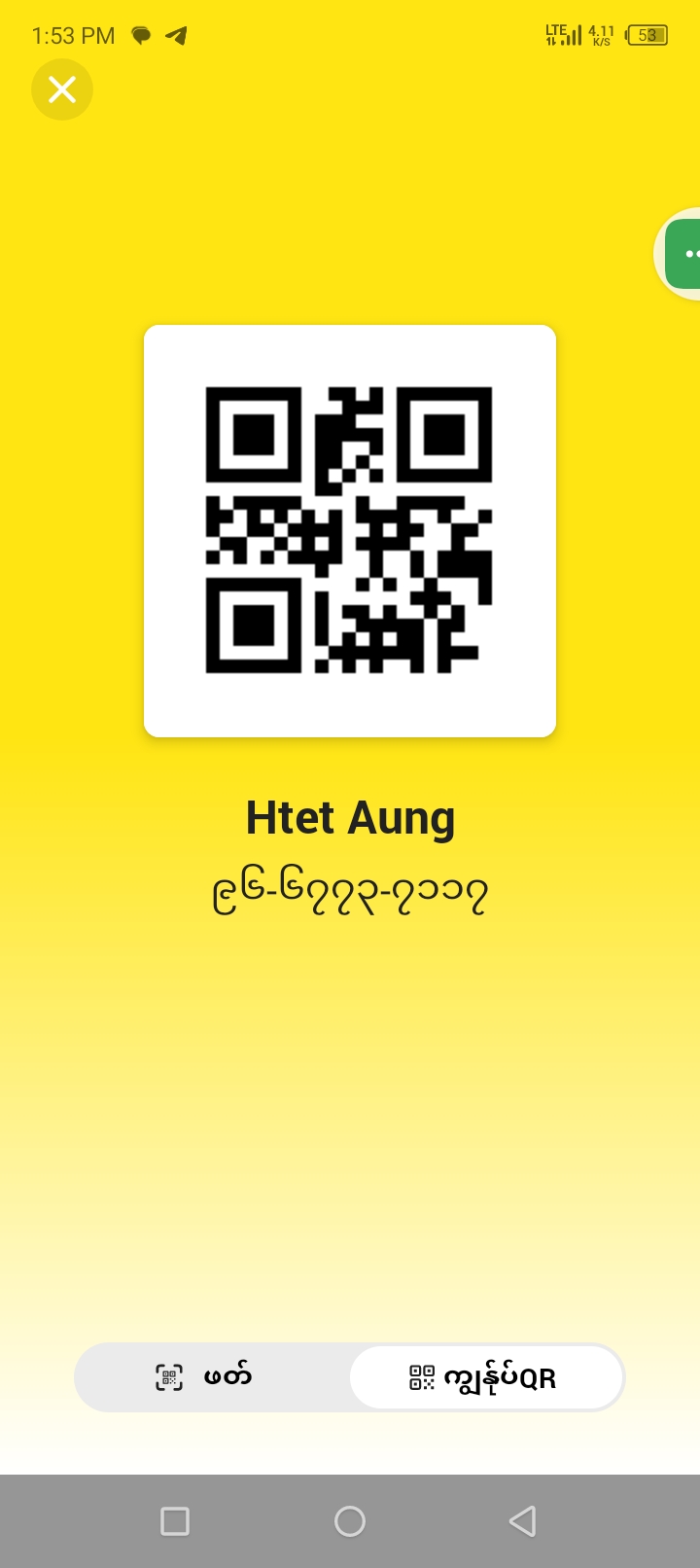Select the ကျွန်ုပ်QR tab
This screenshot has height=1568, width=700.
pos(485,1377)
